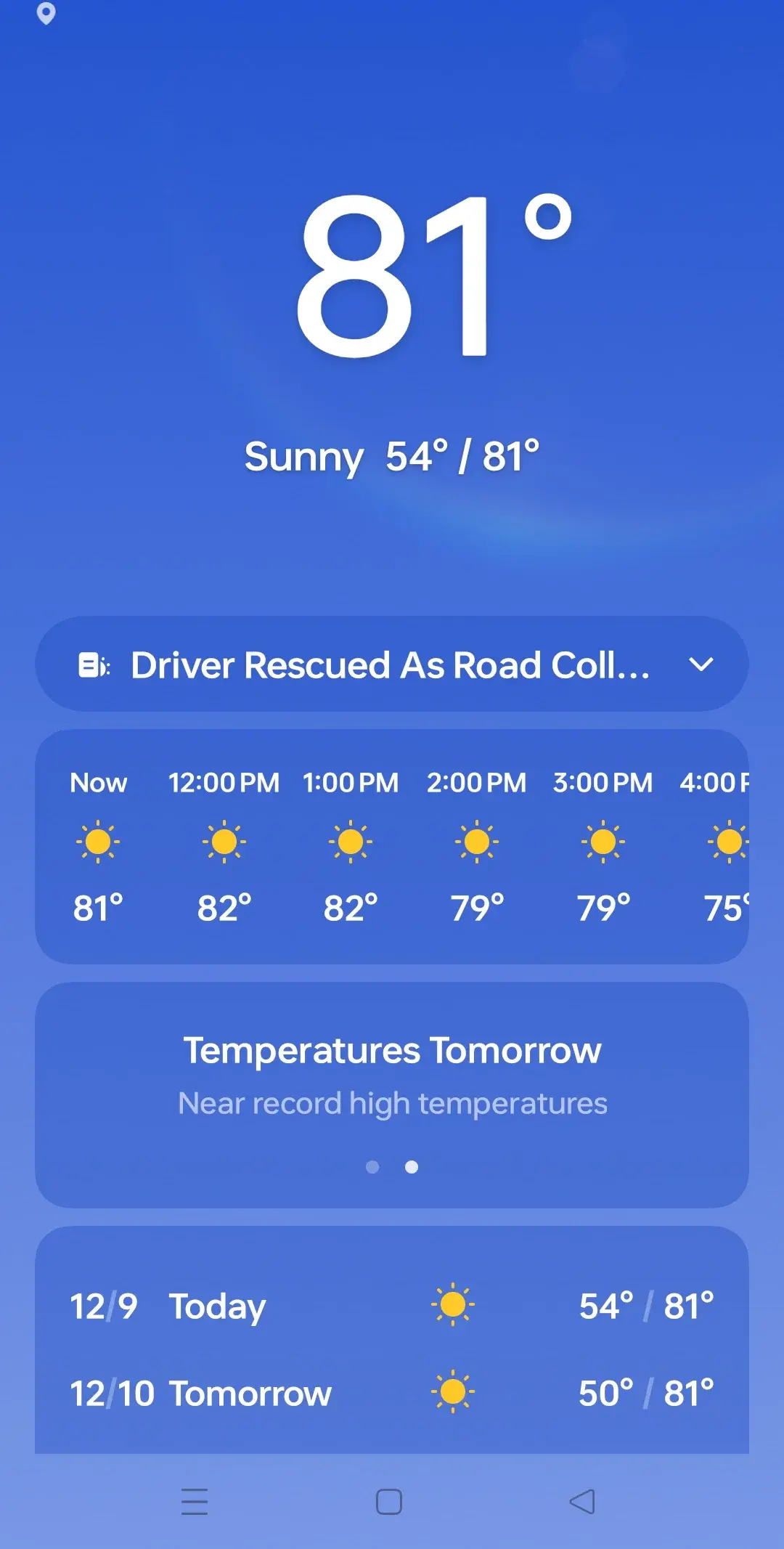Screen dimensions: 784x1549
Task: Go to the home screen
Action: coord(389,1501)
